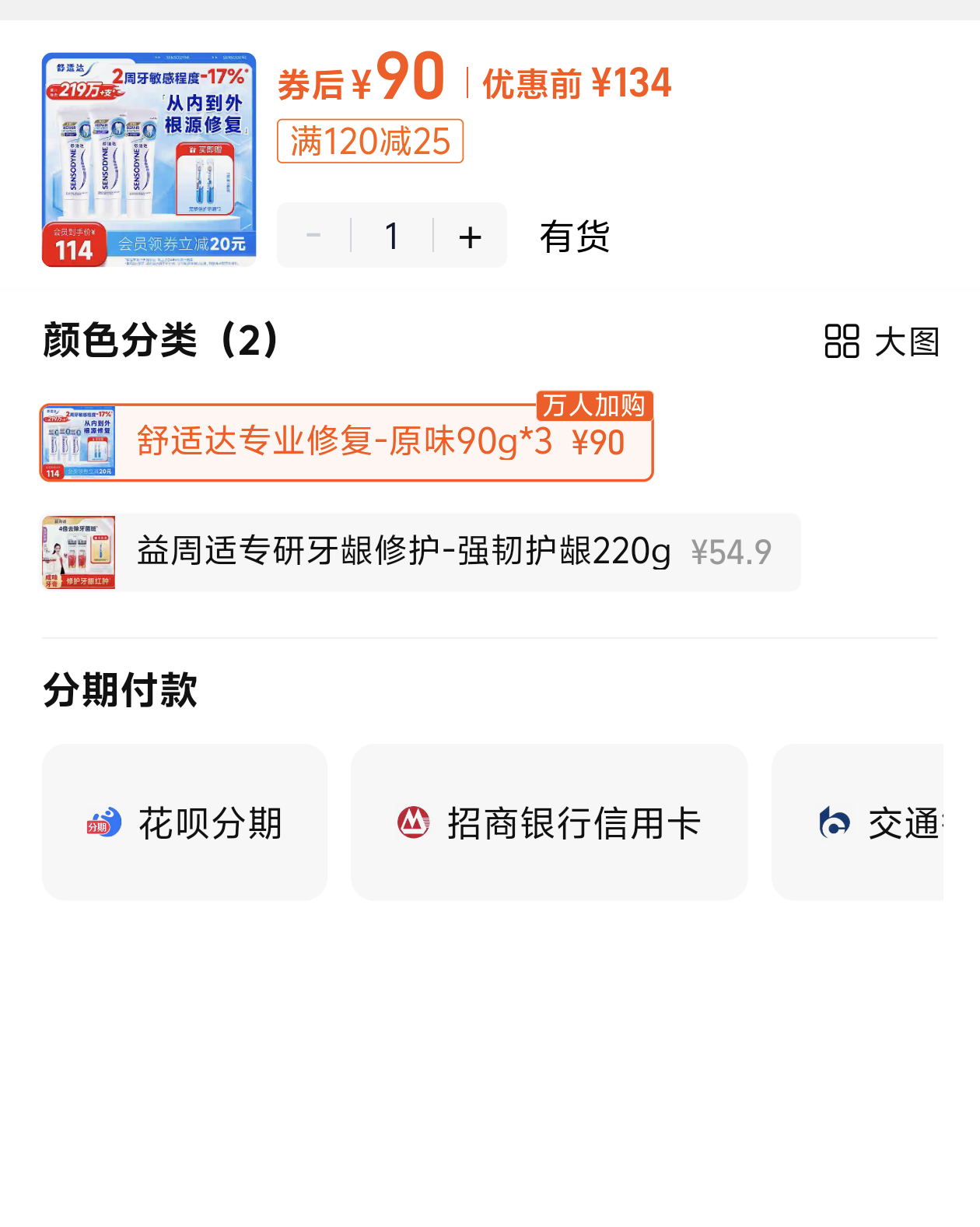
Task: Tap the quantity field showing 1
Action: tap(392, 235)
